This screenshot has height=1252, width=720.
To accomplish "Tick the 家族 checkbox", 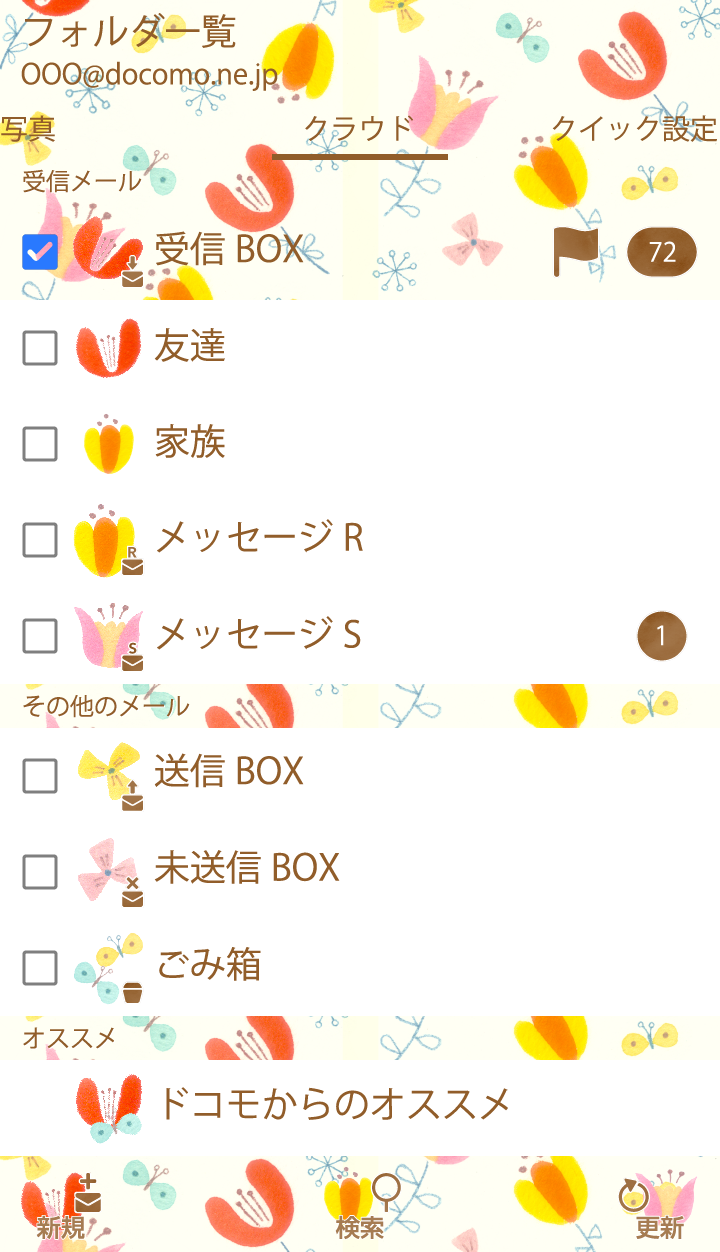I will click(x=40, y=443).
